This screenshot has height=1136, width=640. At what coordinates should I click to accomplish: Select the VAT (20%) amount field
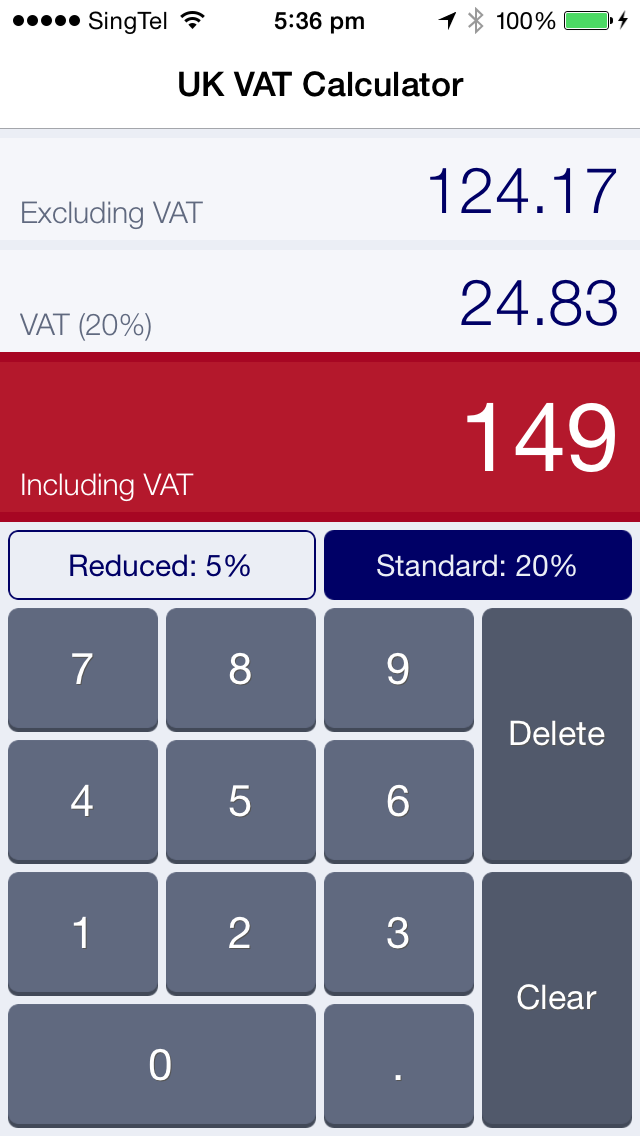pyautogui.click(x=320, y=301)
